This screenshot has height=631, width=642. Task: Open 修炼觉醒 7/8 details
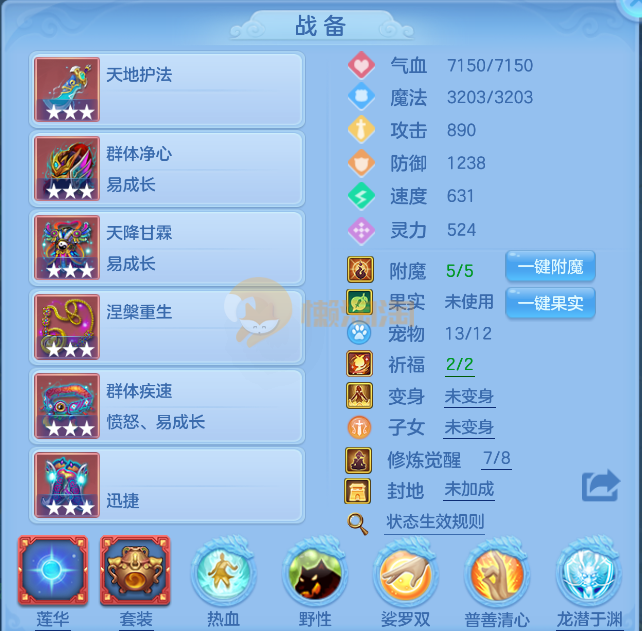point(496,459)
